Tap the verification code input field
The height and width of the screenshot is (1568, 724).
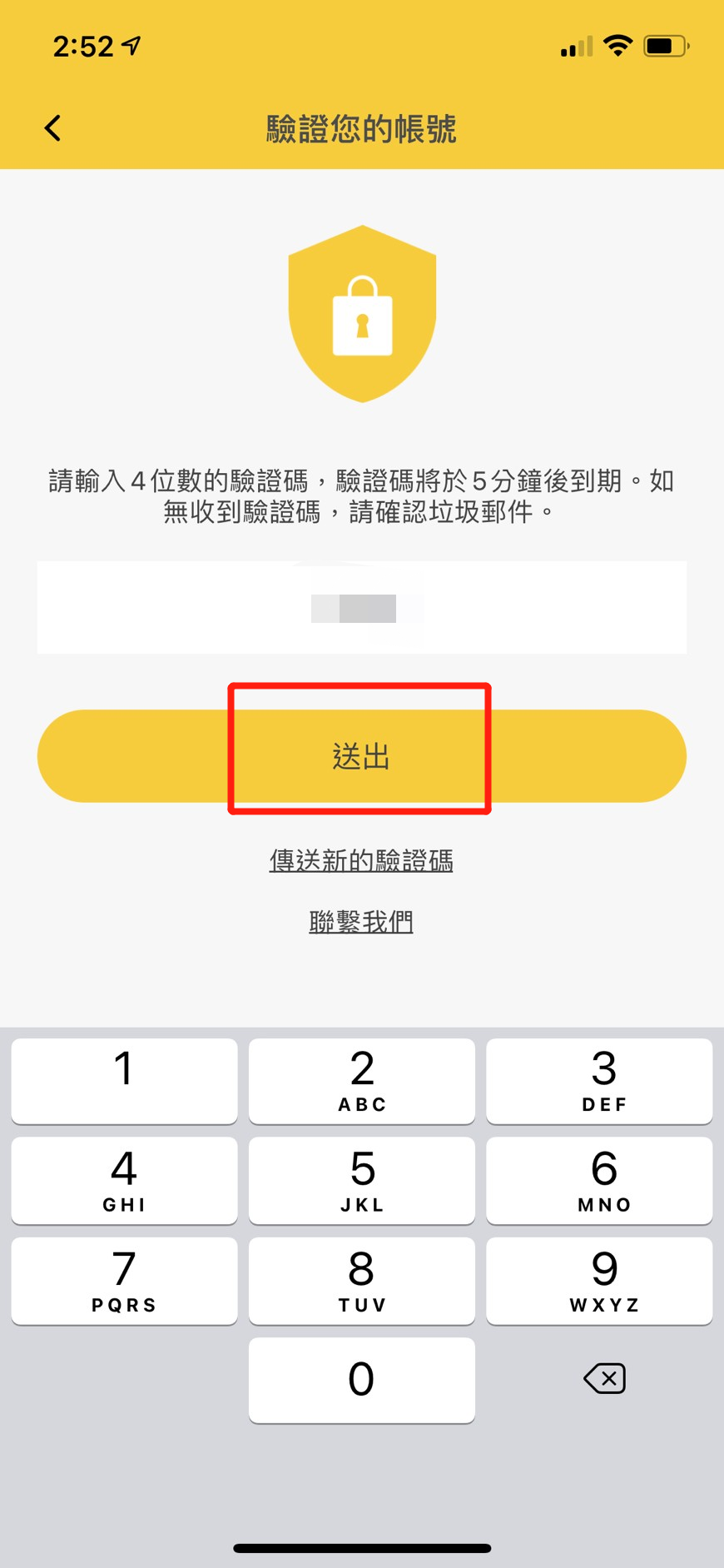tap(361, 607)
